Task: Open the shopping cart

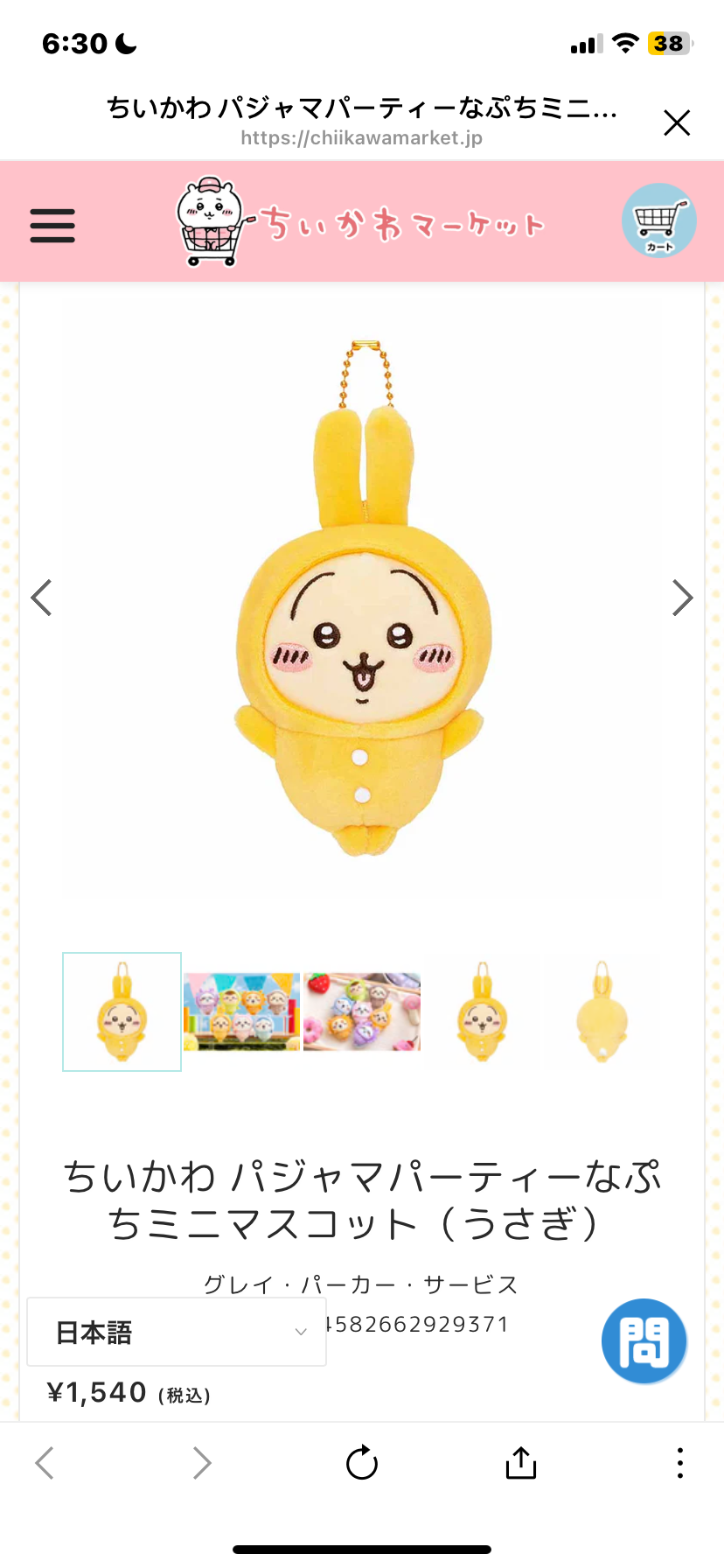Action: (658, 221)
